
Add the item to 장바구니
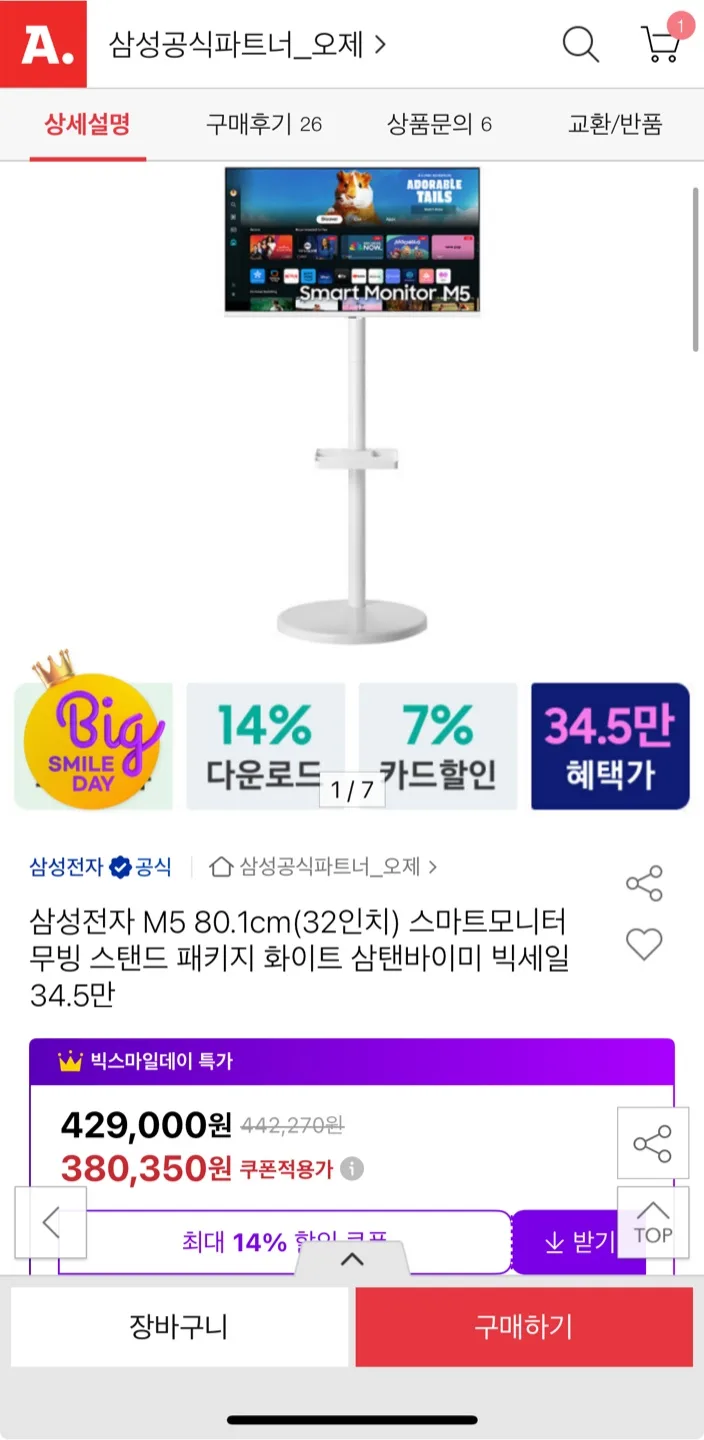tap(180, 1327)
